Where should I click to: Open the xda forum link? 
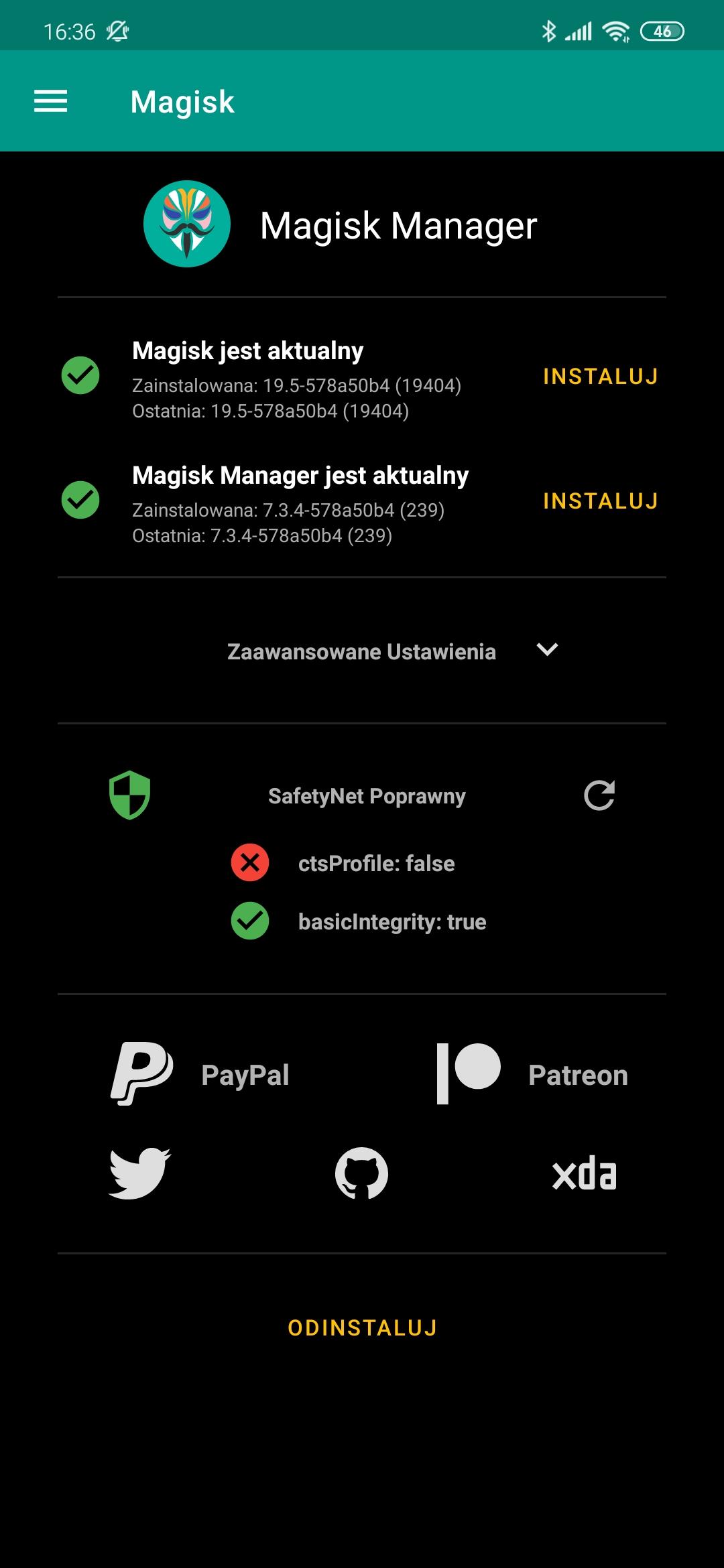[x=584, y=1173]
